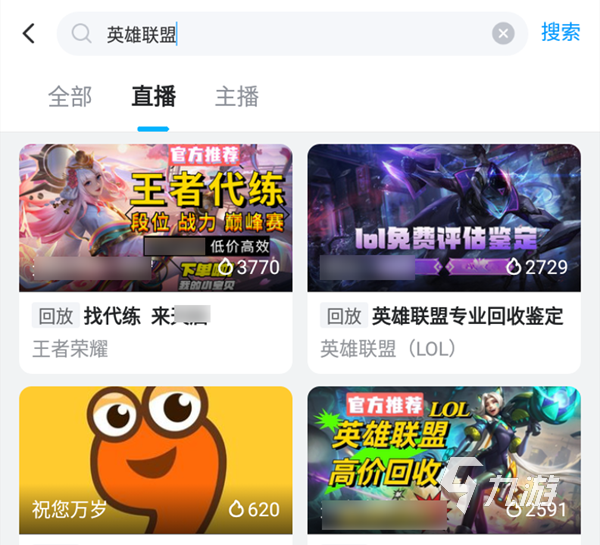Open the 祝您万岁 stream card

156,460
